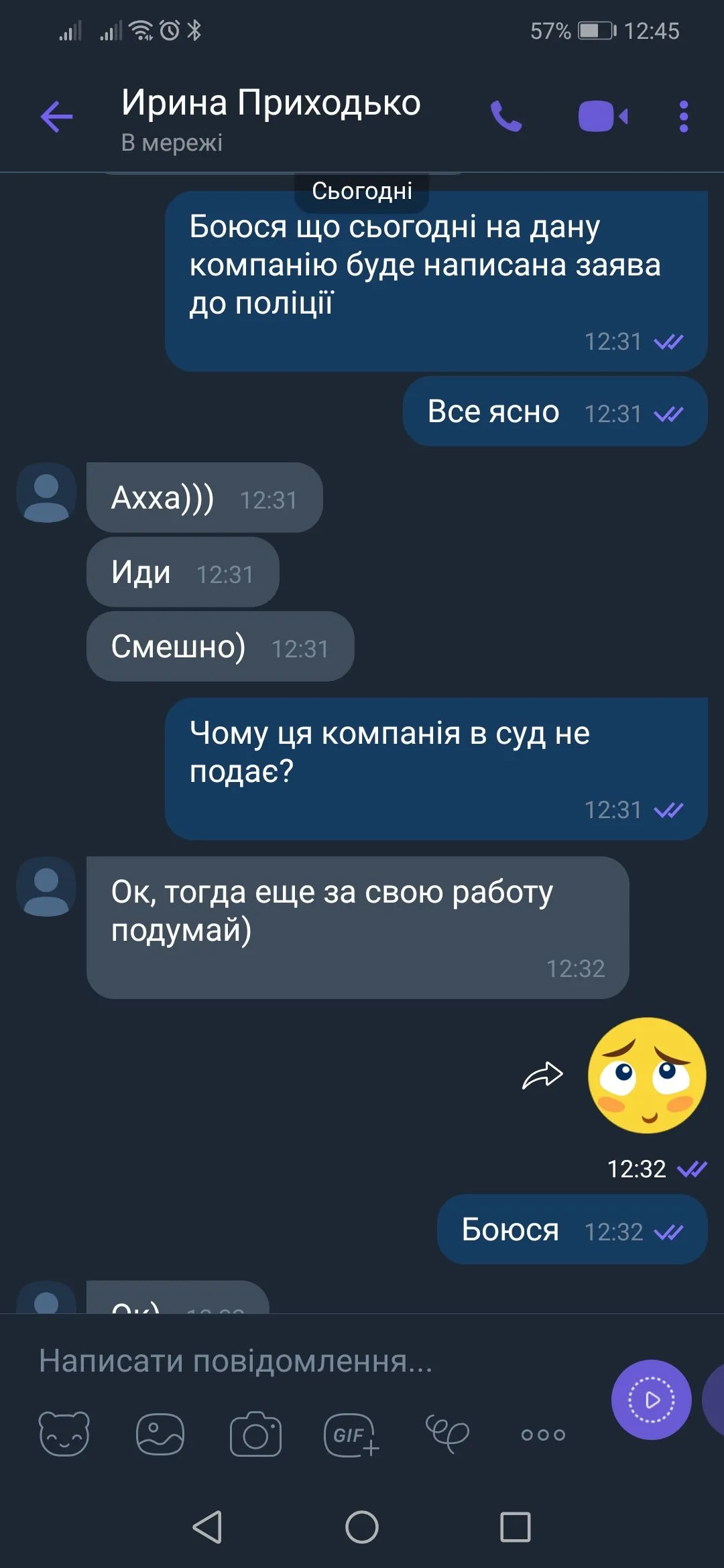Open the camera from the toolbar
Image resolution: width=724 pixels, height=1568 pixels.
point(255,1434)
